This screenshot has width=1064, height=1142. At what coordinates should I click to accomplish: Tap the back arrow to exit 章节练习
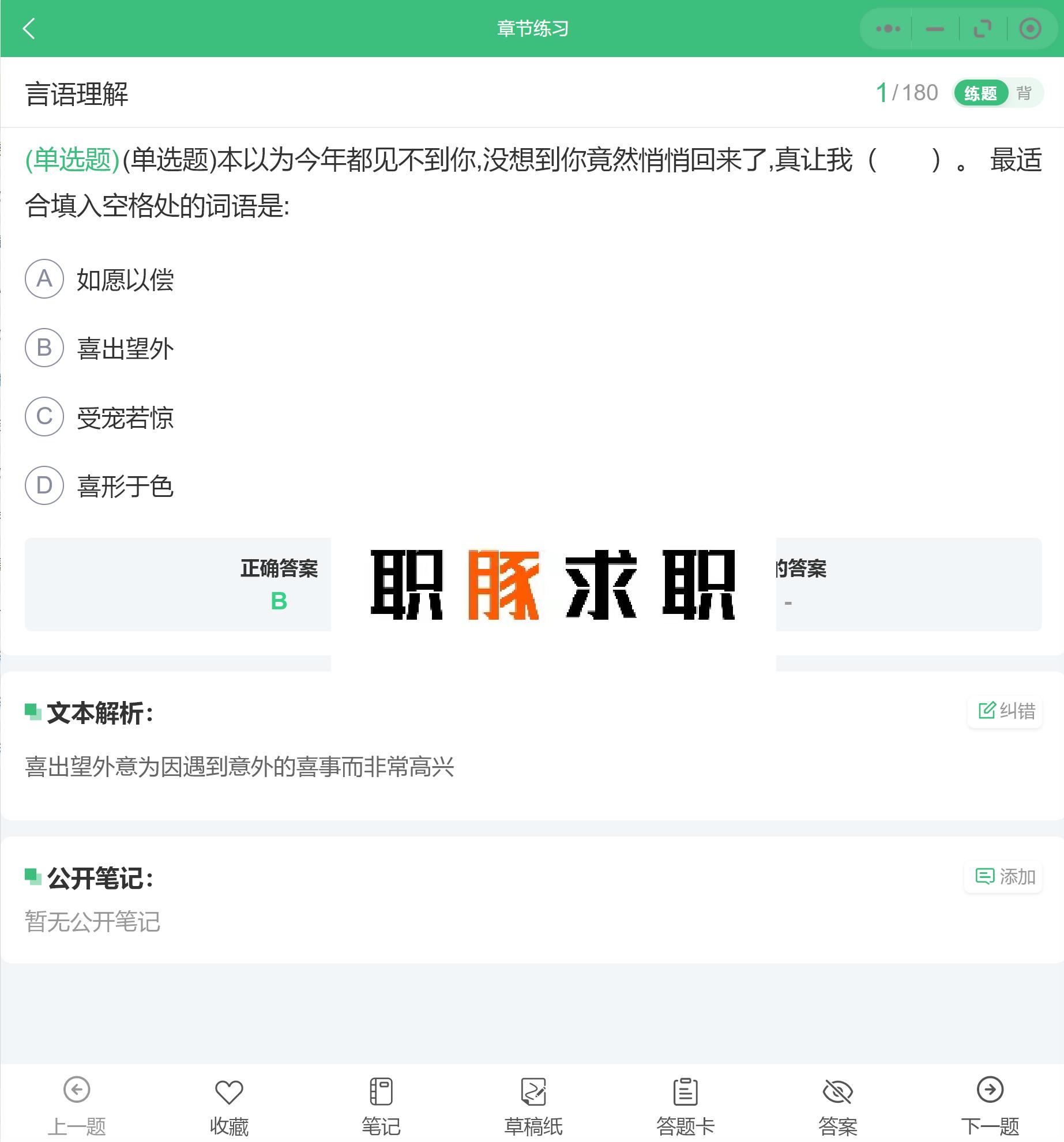pyautogui.click(x=29, y=28)
